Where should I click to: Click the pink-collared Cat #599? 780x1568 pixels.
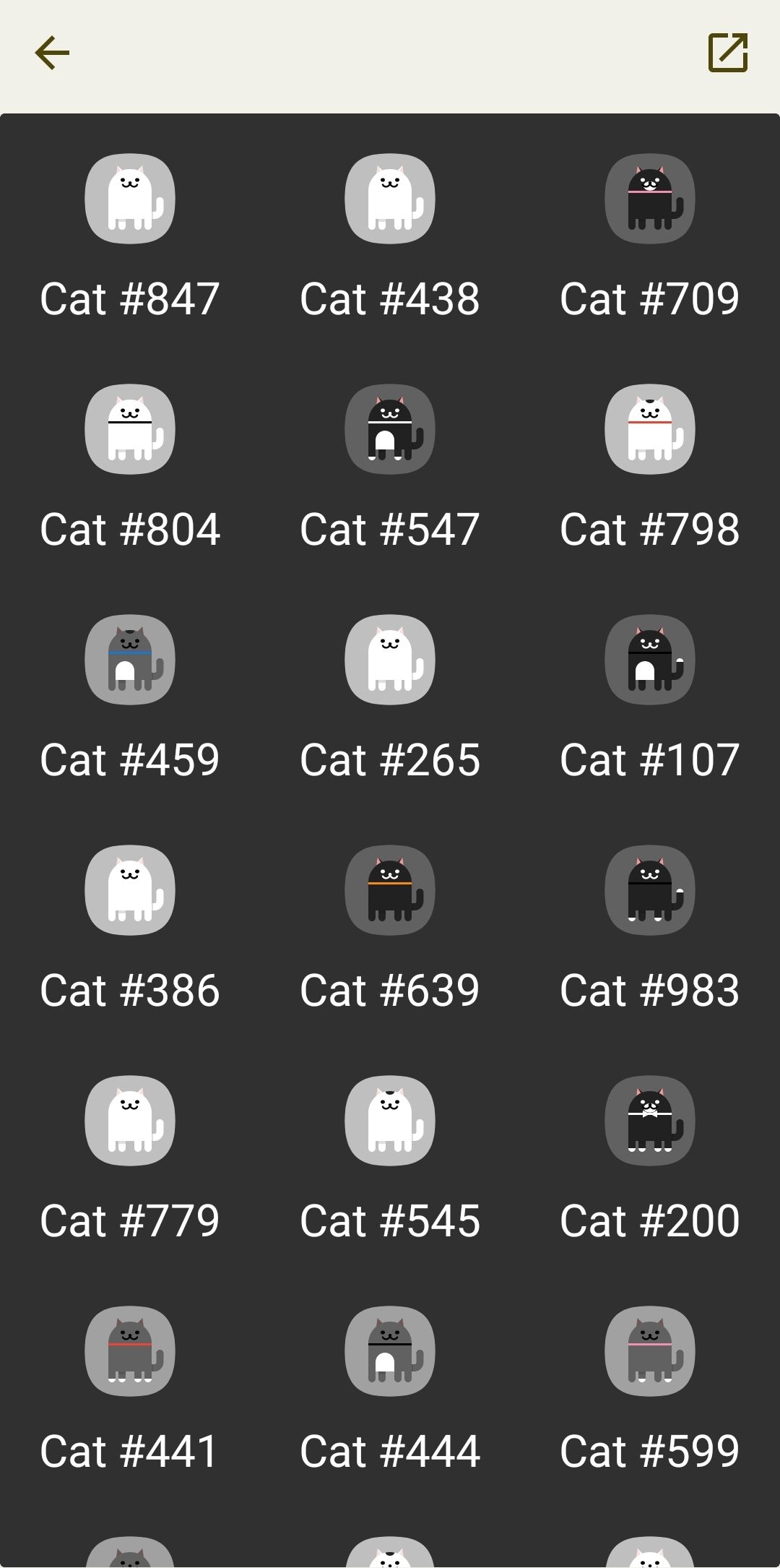649,1351
